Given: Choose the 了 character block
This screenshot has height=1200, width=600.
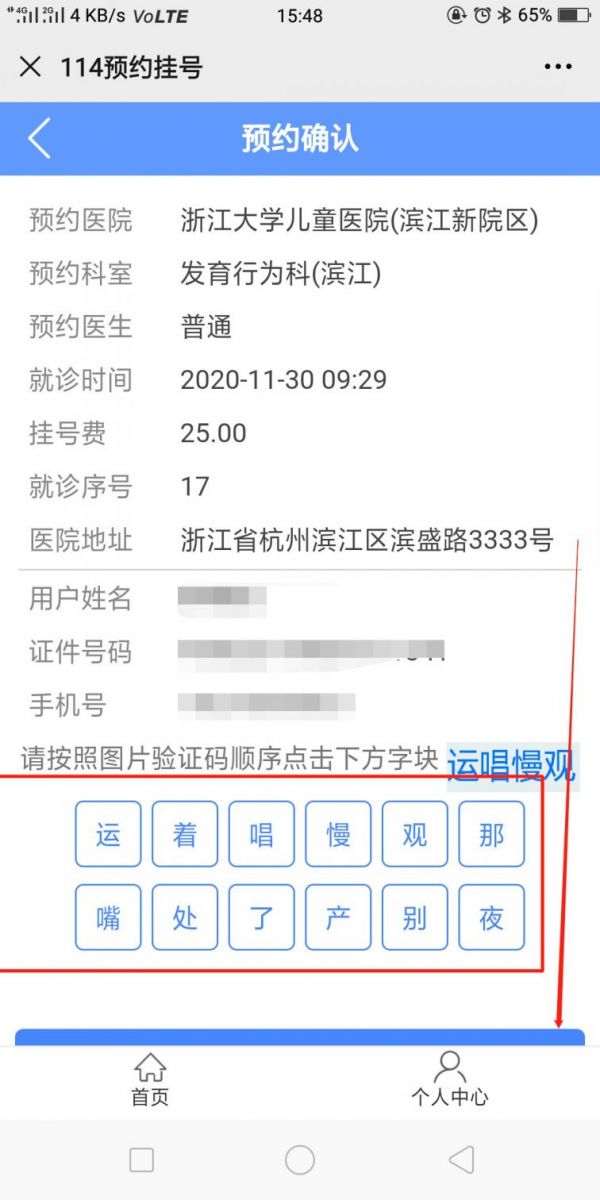Looking at the screenshot, I should click(261, 917).
